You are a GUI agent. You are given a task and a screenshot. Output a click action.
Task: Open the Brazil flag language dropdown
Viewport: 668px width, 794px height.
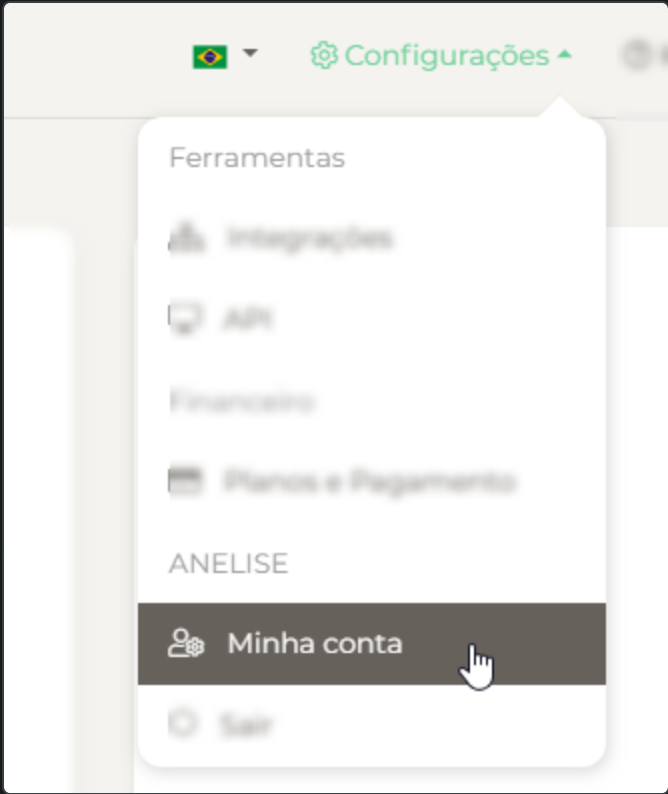[x=224, y=56]
